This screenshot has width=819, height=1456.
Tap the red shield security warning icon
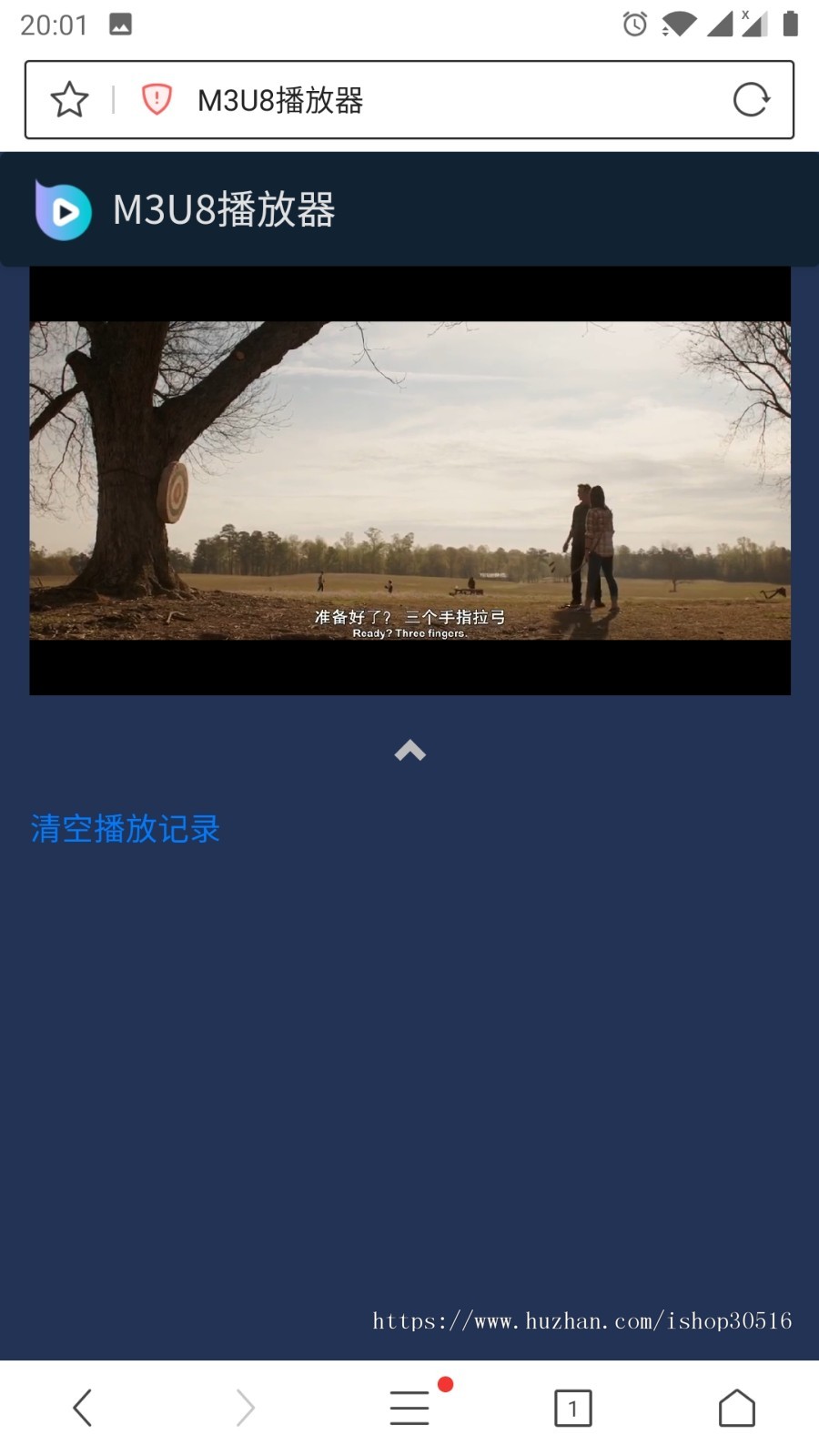click(157, 98)
